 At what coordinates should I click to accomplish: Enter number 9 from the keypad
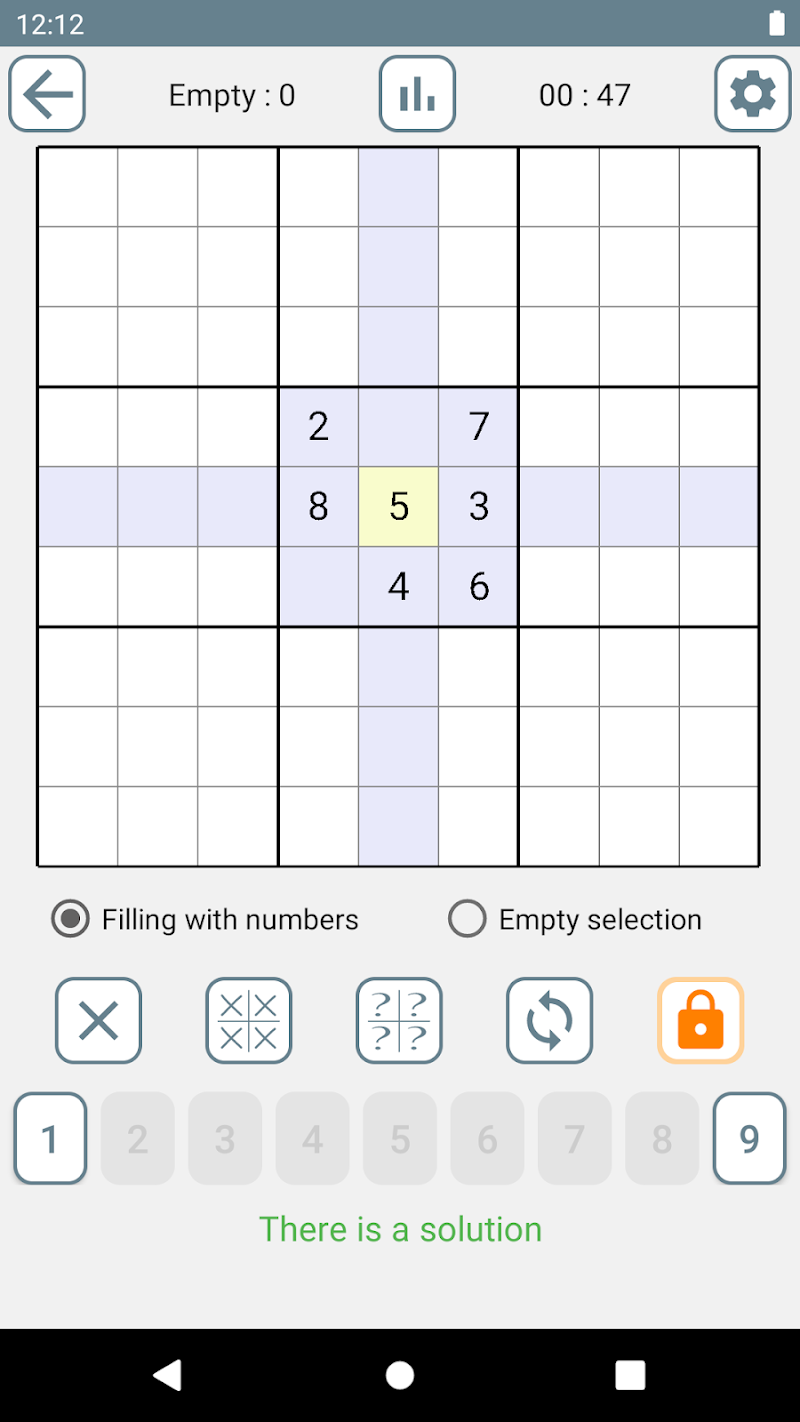tap(749, 1138)
